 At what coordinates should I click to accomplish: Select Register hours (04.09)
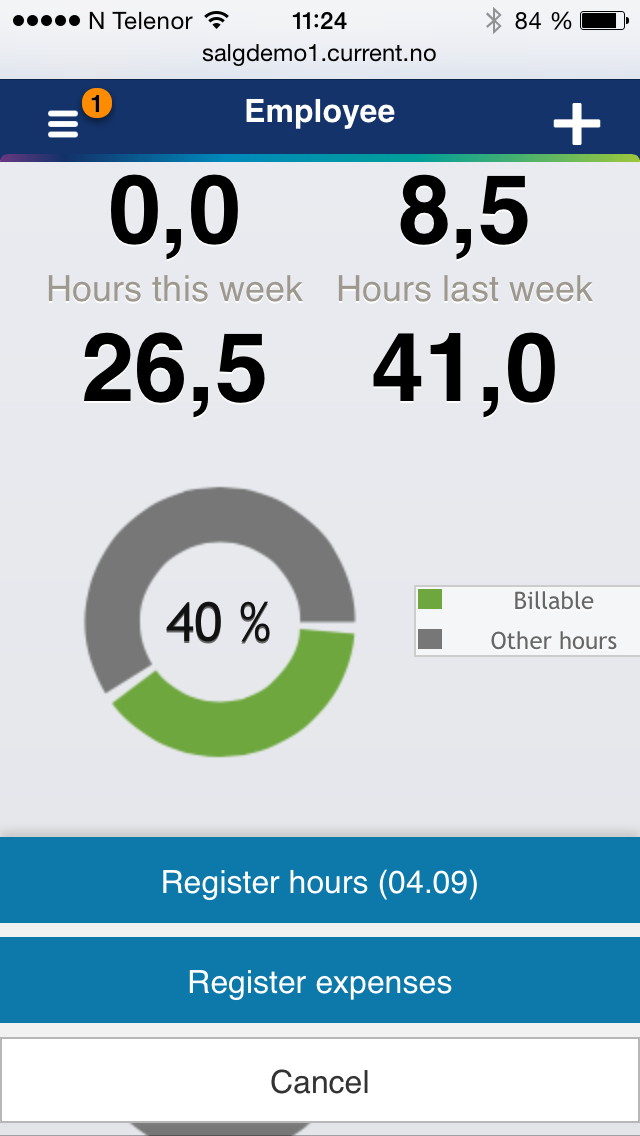[320, 882]
